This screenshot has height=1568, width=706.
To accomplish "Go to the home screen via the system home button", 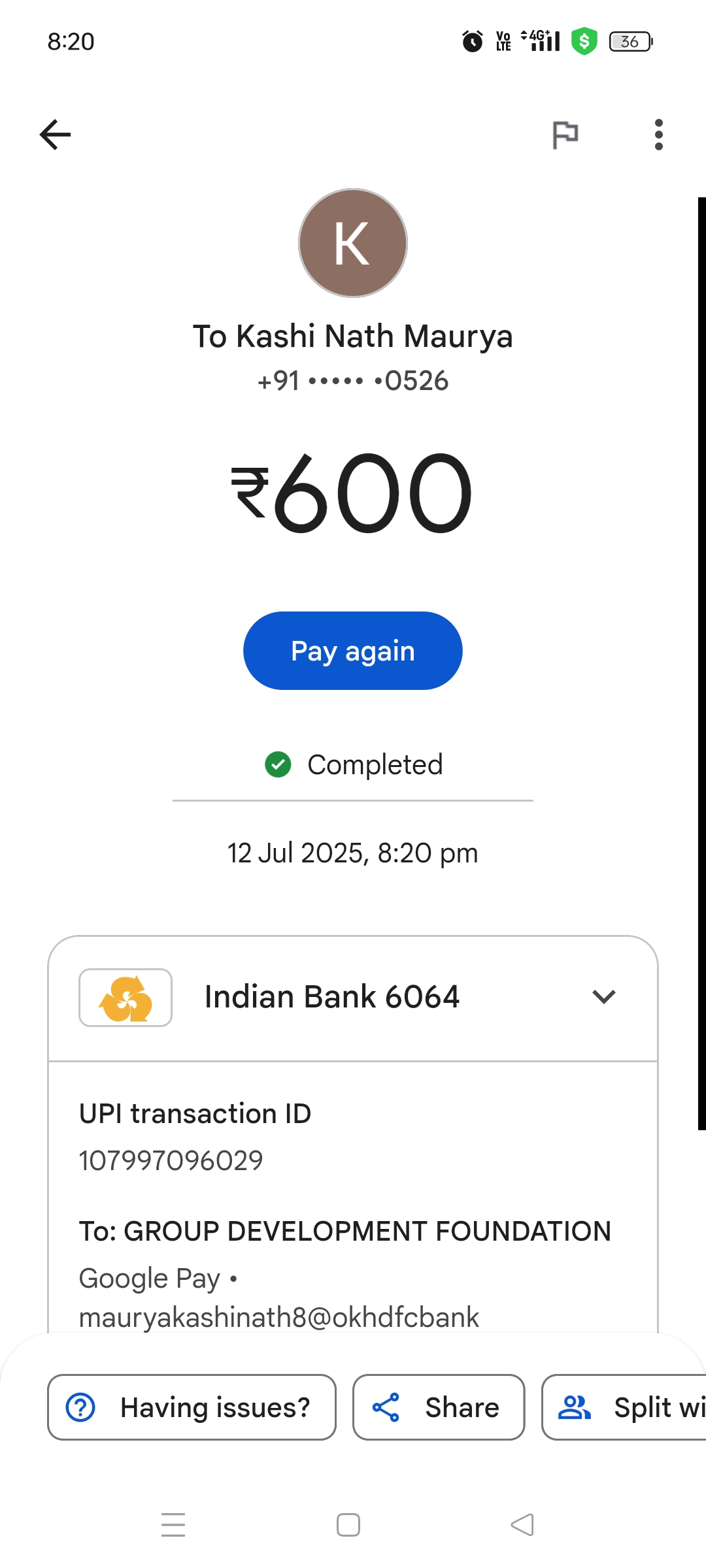I will pyautogui.click(x=348, y=1525).
